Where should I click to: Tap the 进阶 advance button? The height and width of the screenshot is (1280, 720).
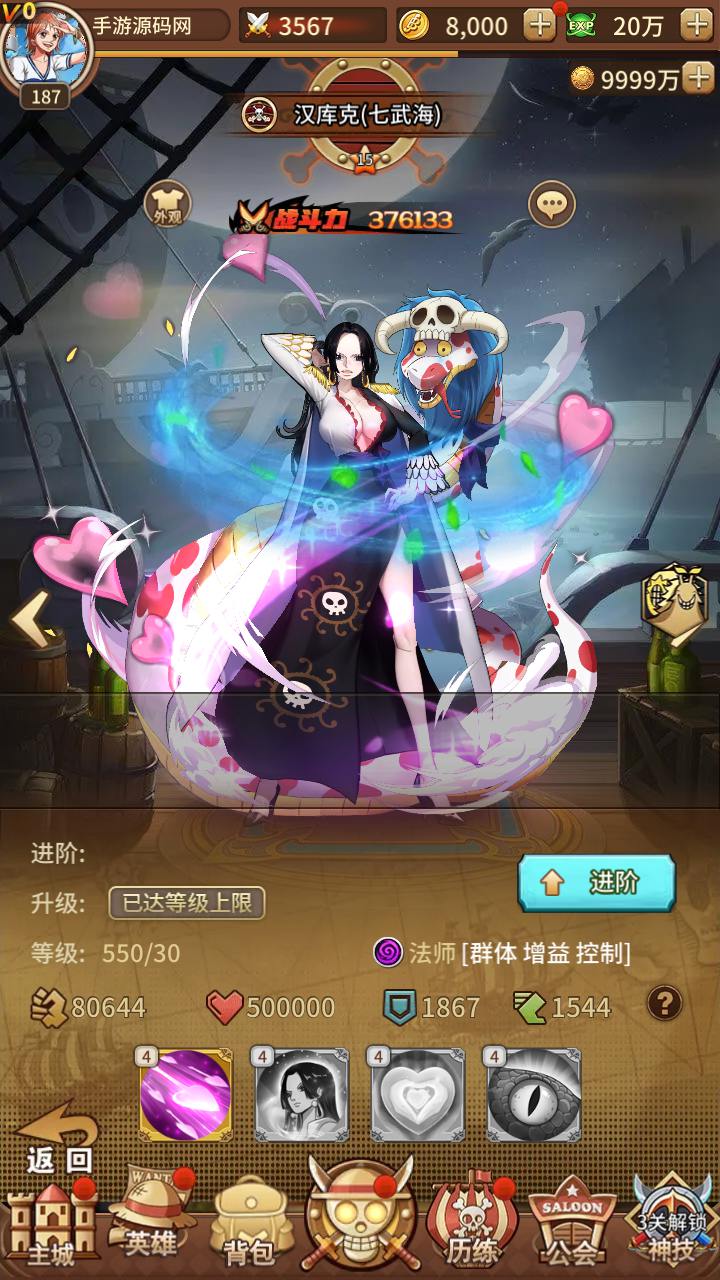tap(596, 882)
